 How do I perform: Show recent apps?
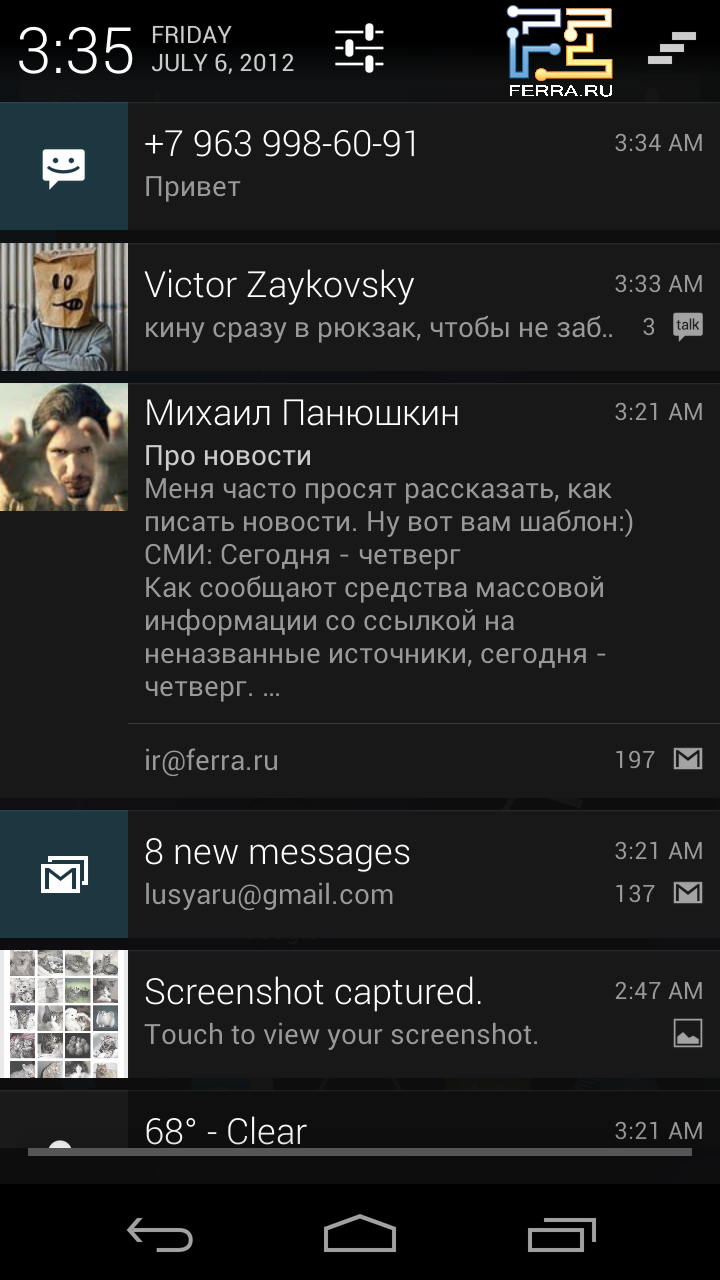tap(560, 1236)
